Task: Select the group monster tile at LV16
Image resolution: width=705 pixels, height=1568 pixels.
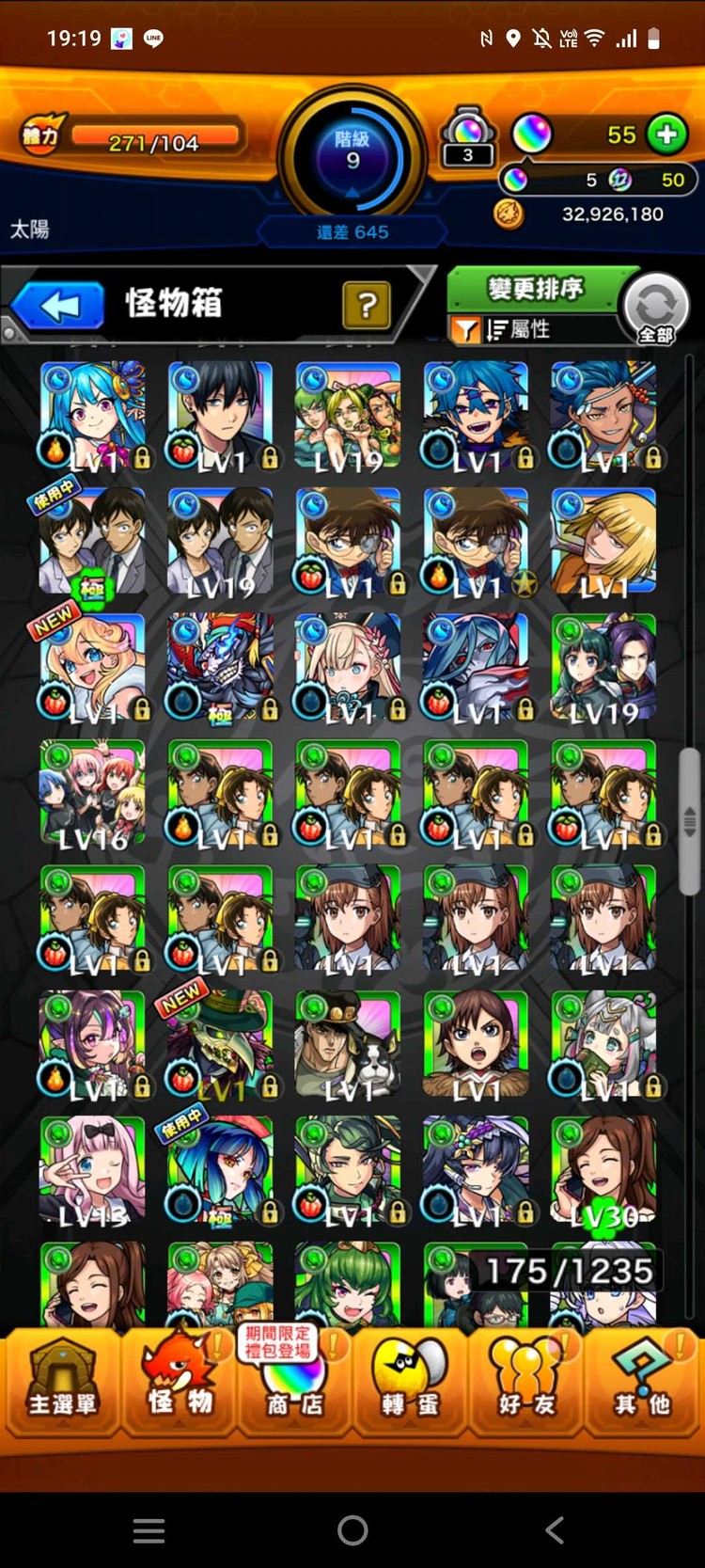Action: (92, 793)
